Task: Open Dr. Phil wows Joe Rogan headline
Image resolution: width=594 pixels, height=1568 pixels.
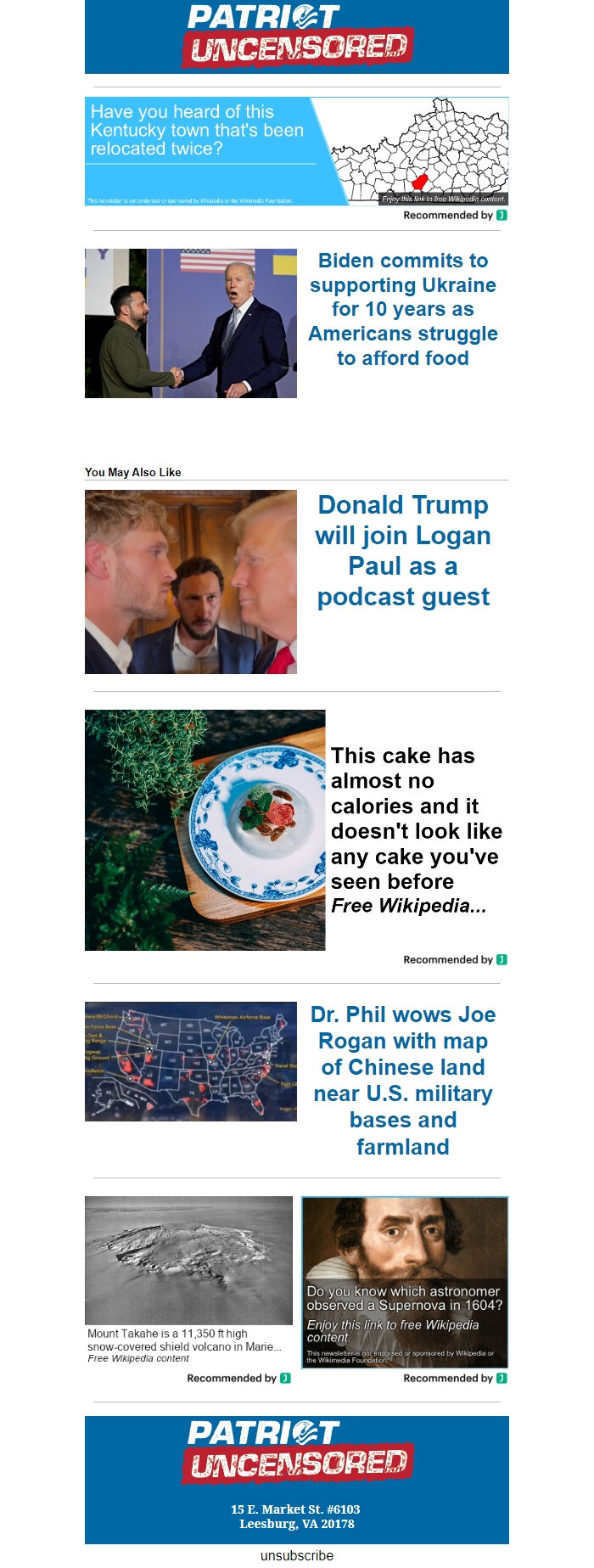Action: 403,1080
